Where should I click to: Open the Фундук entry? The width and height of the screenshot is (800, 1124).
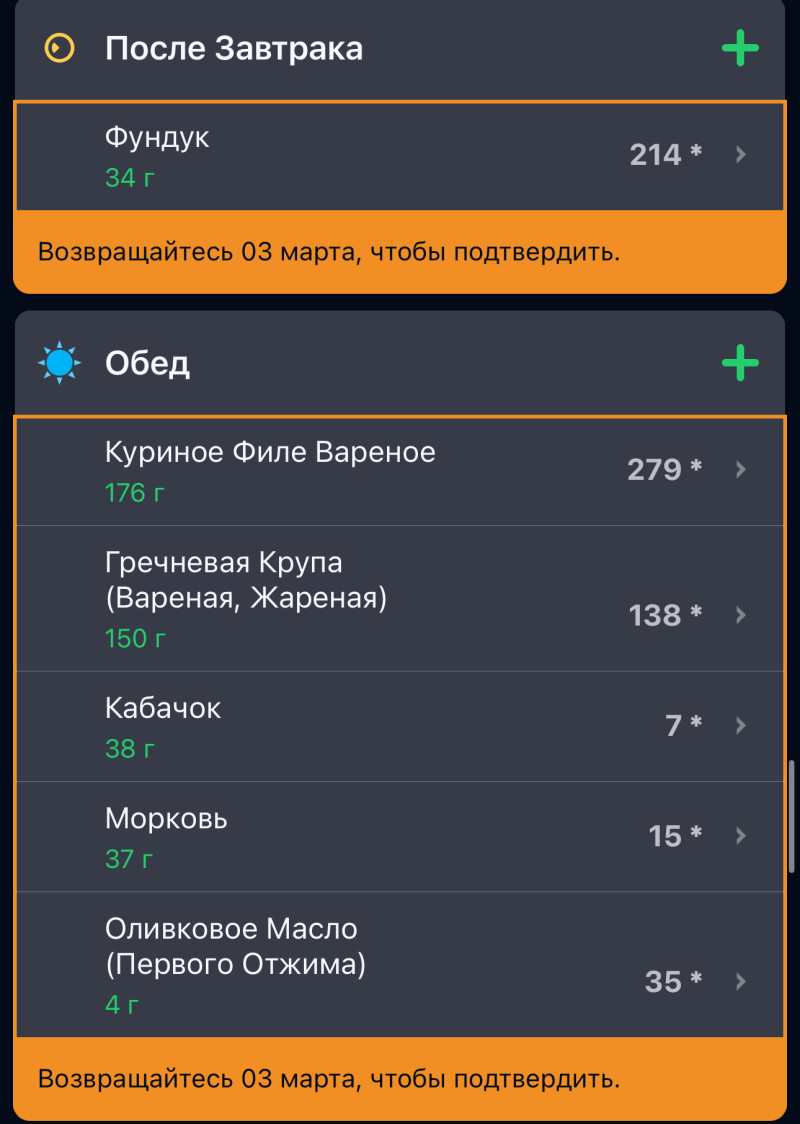[x=400, y=155]
